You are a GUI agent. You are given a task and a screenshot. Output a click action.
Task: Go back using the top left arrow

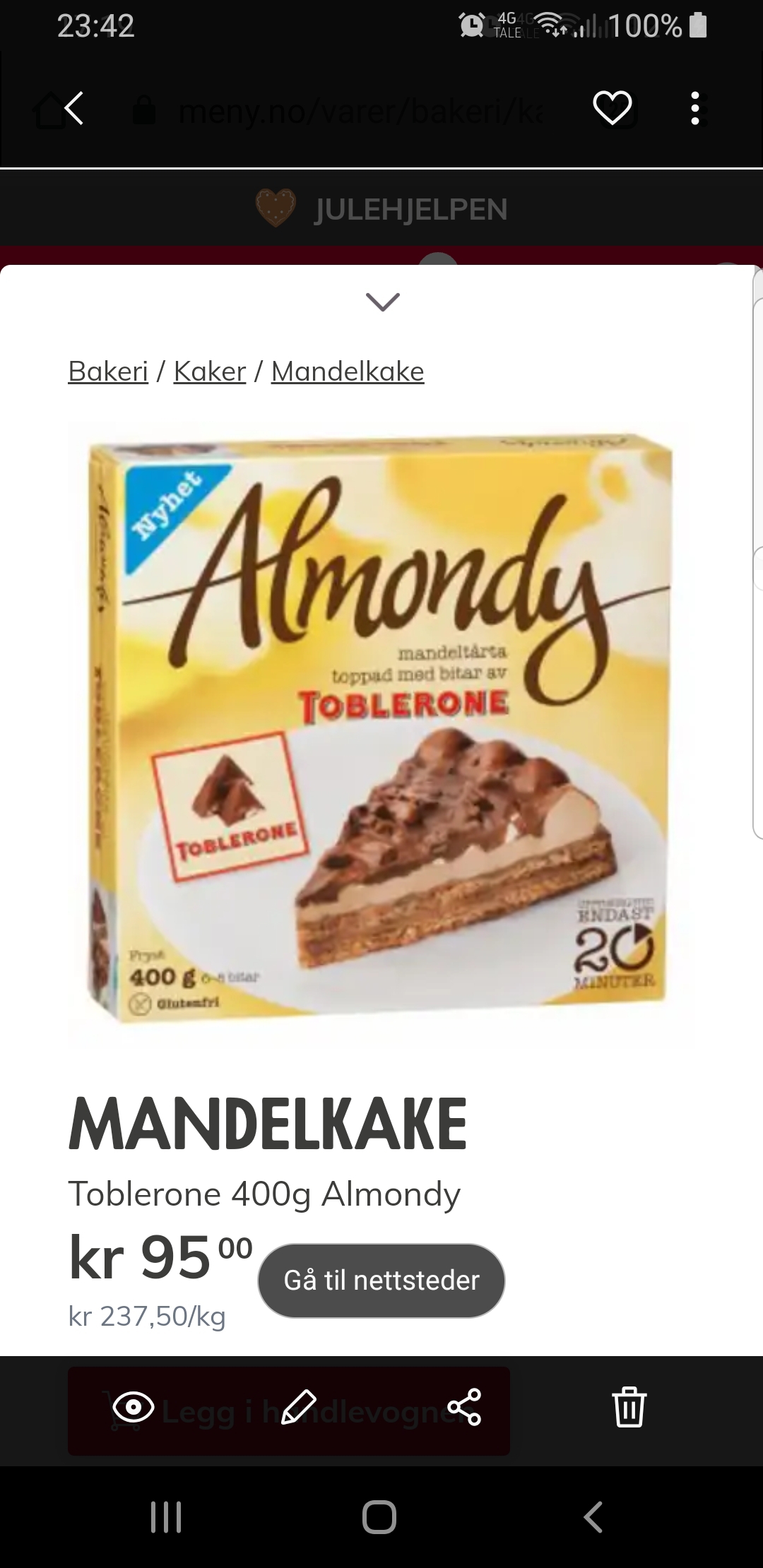click(x=74, y=109)
